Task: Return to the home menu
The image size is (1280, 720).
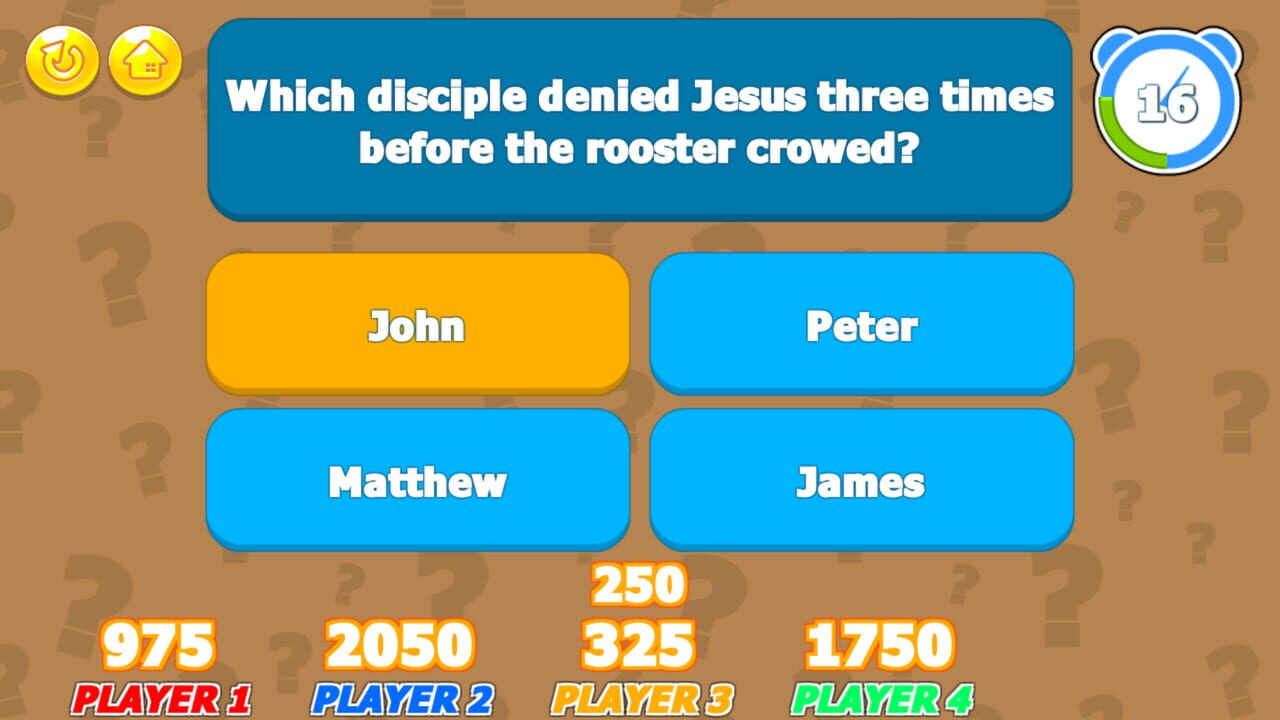Action: coord(145,63)
